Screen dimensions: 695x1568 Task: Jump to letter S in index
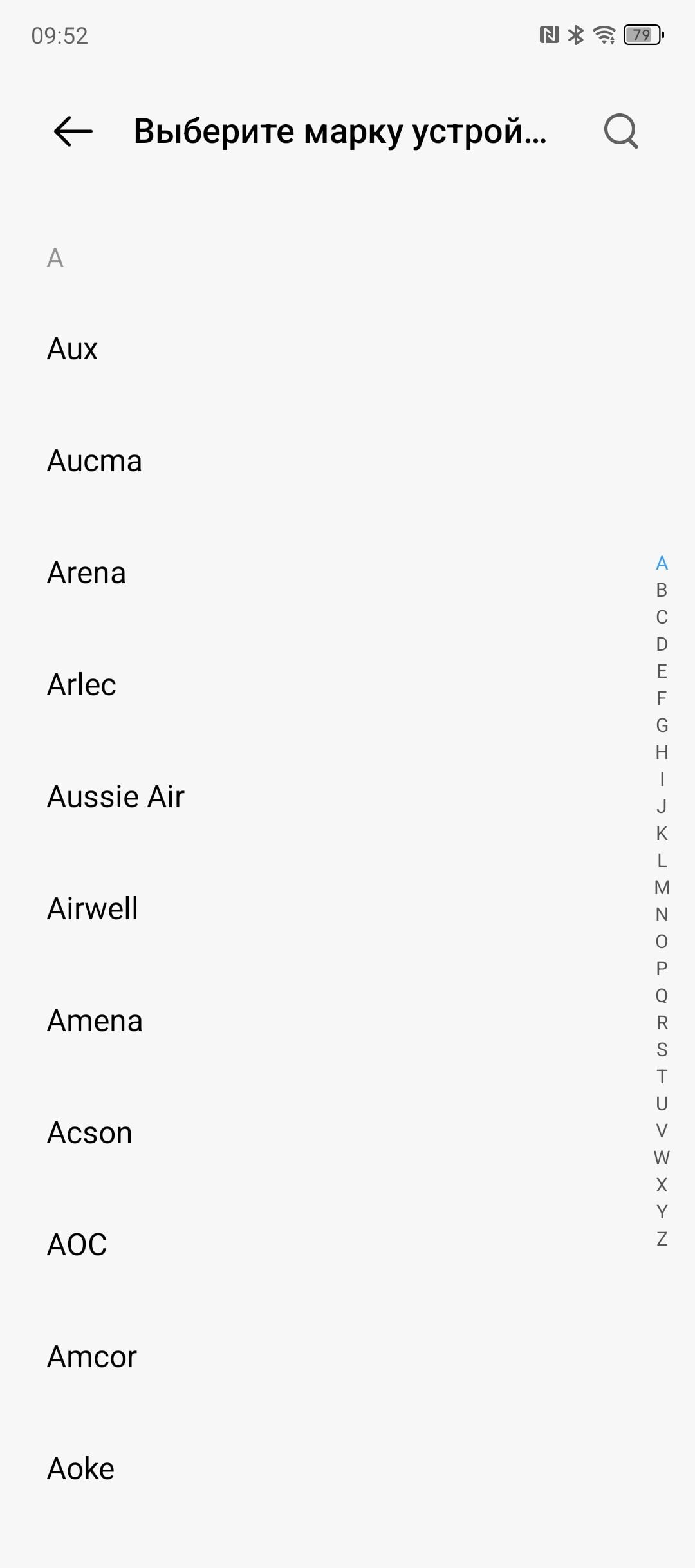click(662, 1050)
